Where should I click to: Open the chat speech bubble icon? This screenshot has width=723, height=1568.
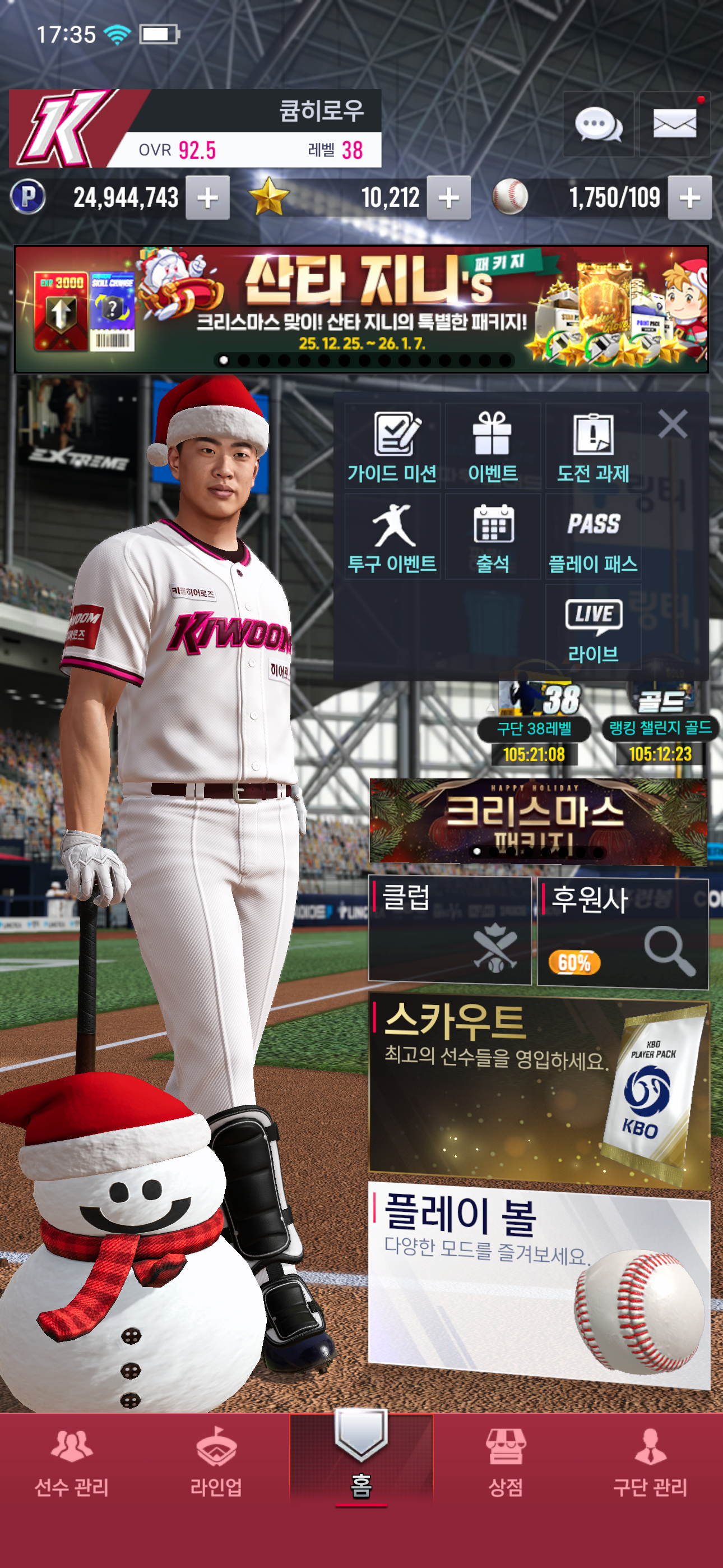[x=597, y=125]
